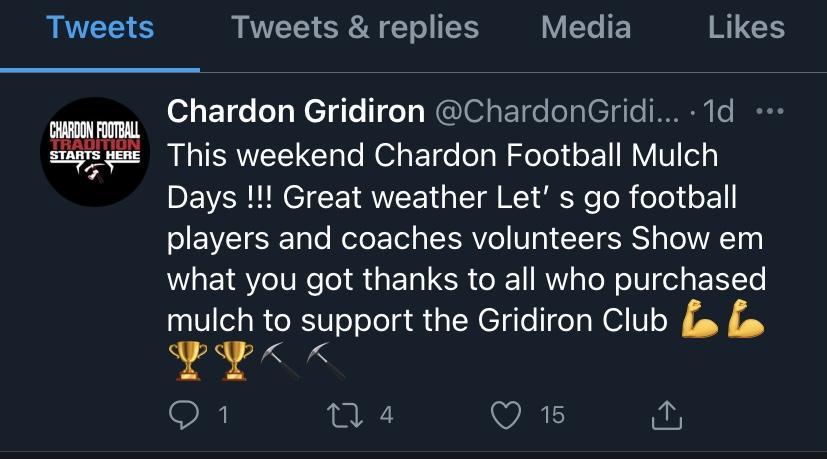Switch to the Media tab

[586, 28]
